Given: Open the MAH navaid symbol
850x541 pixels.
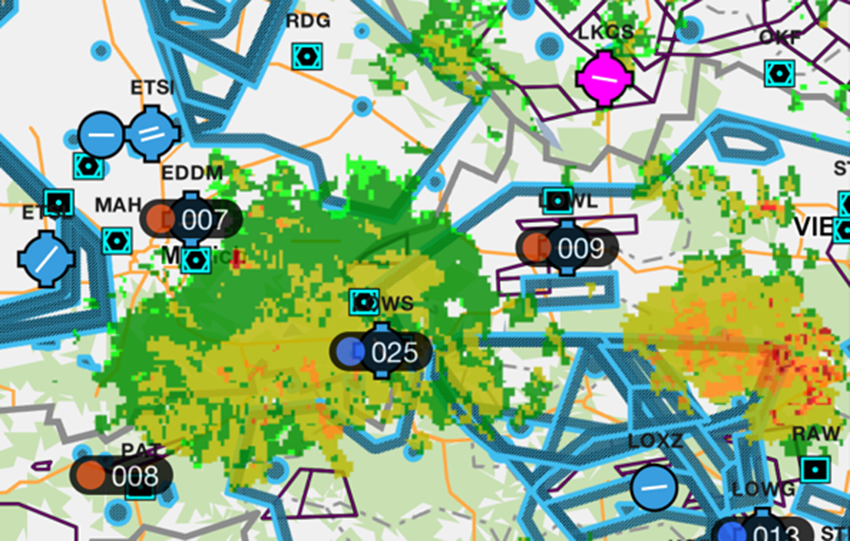Looking at the screenshot, I should point(117,240).
